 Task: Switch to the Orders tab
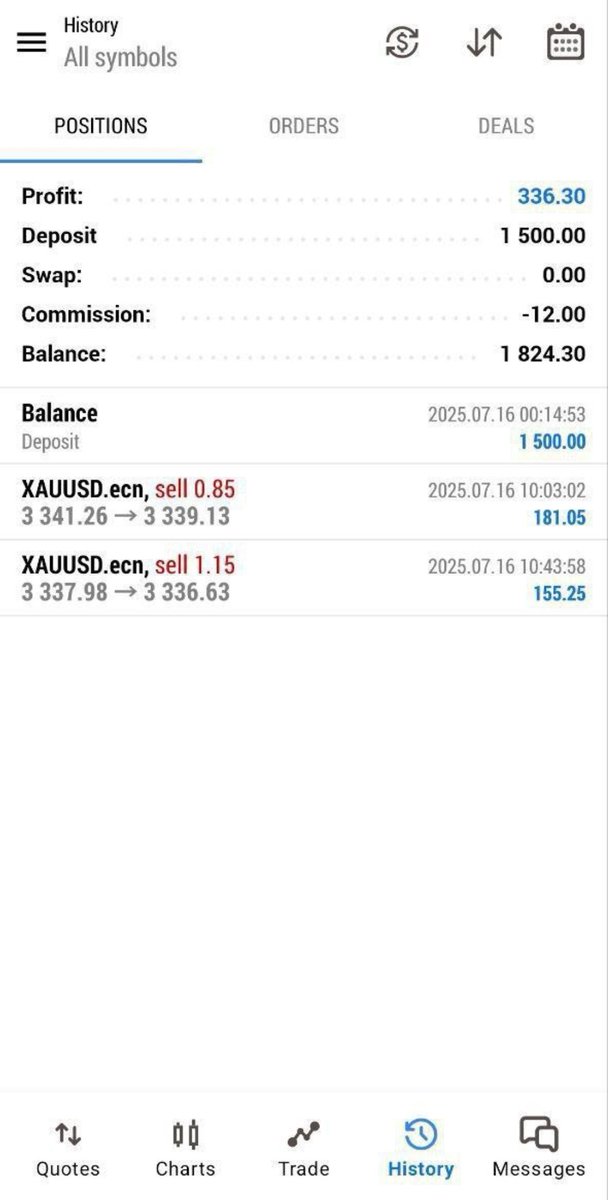point(304,126)
